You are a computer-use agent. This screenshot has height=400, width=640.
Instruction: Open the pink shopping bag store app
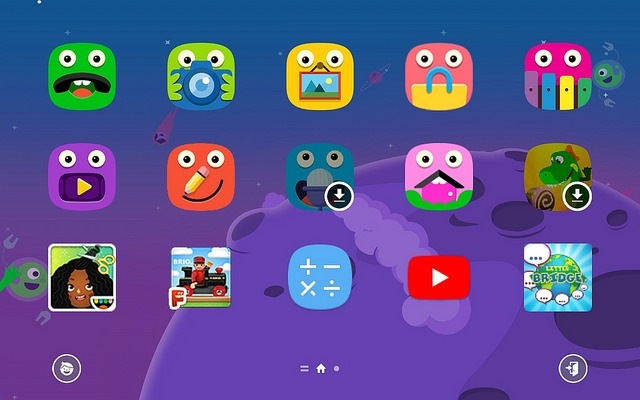(439, 76)
